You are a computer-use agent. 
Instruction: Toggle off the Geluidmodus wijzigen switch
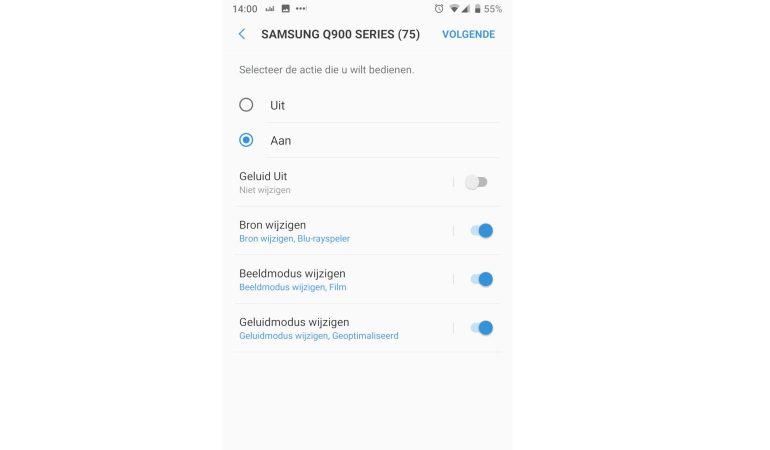tap(481, 327)
